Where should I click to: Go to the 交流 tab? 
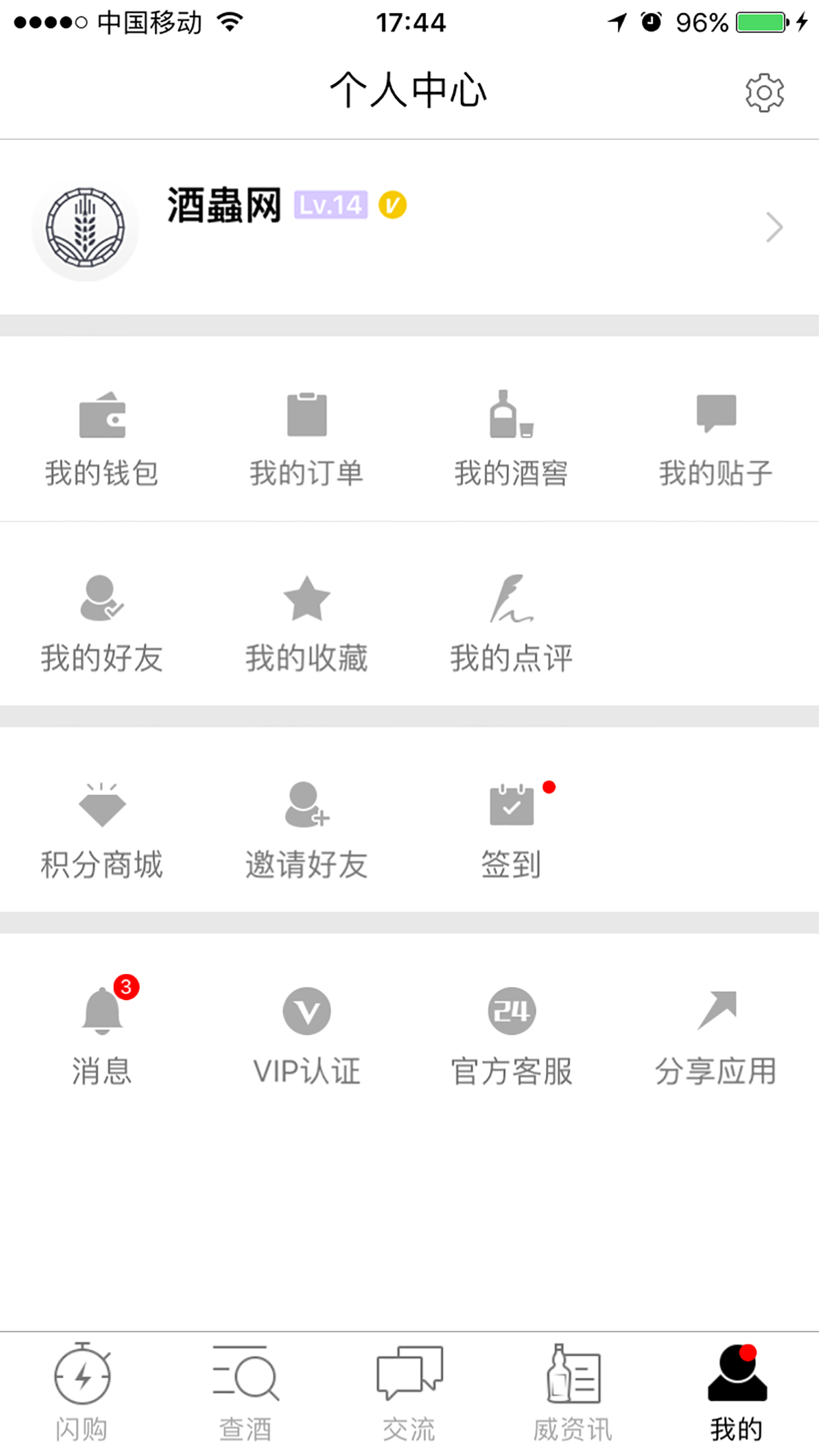click(x=409, y=1393)
